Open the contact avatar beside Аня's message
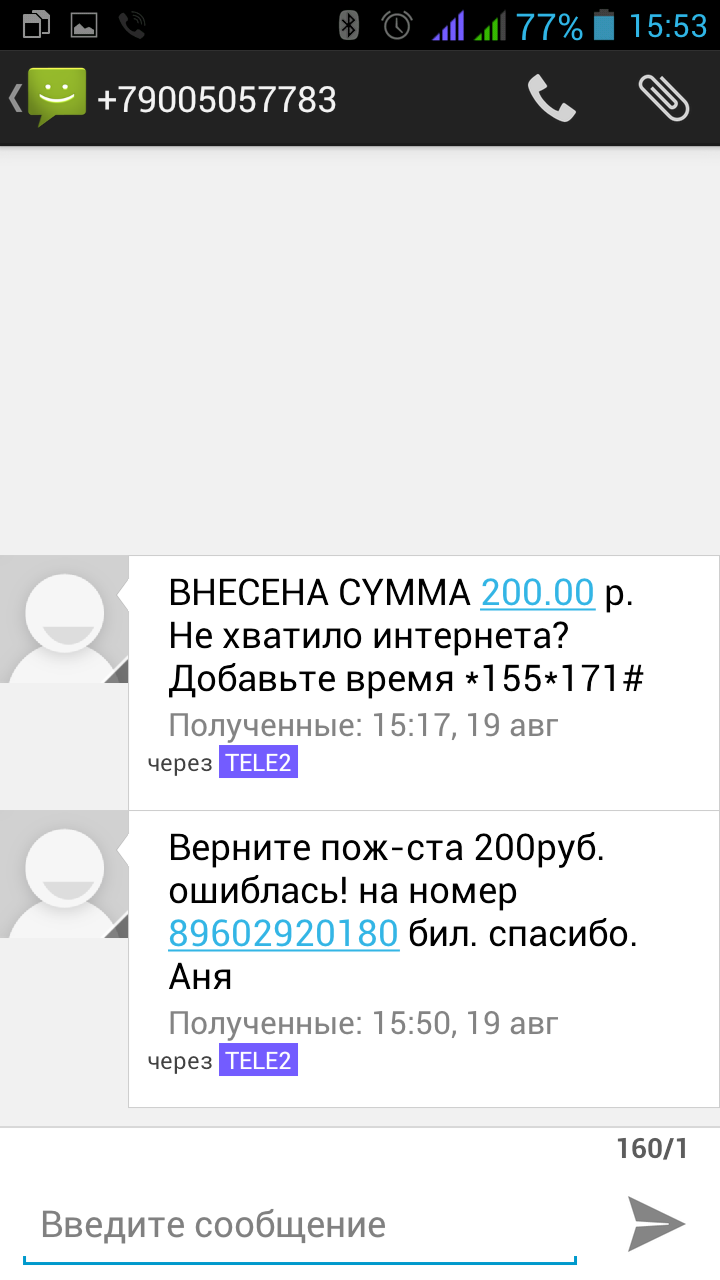720x1280 pixels. [64, 875]
